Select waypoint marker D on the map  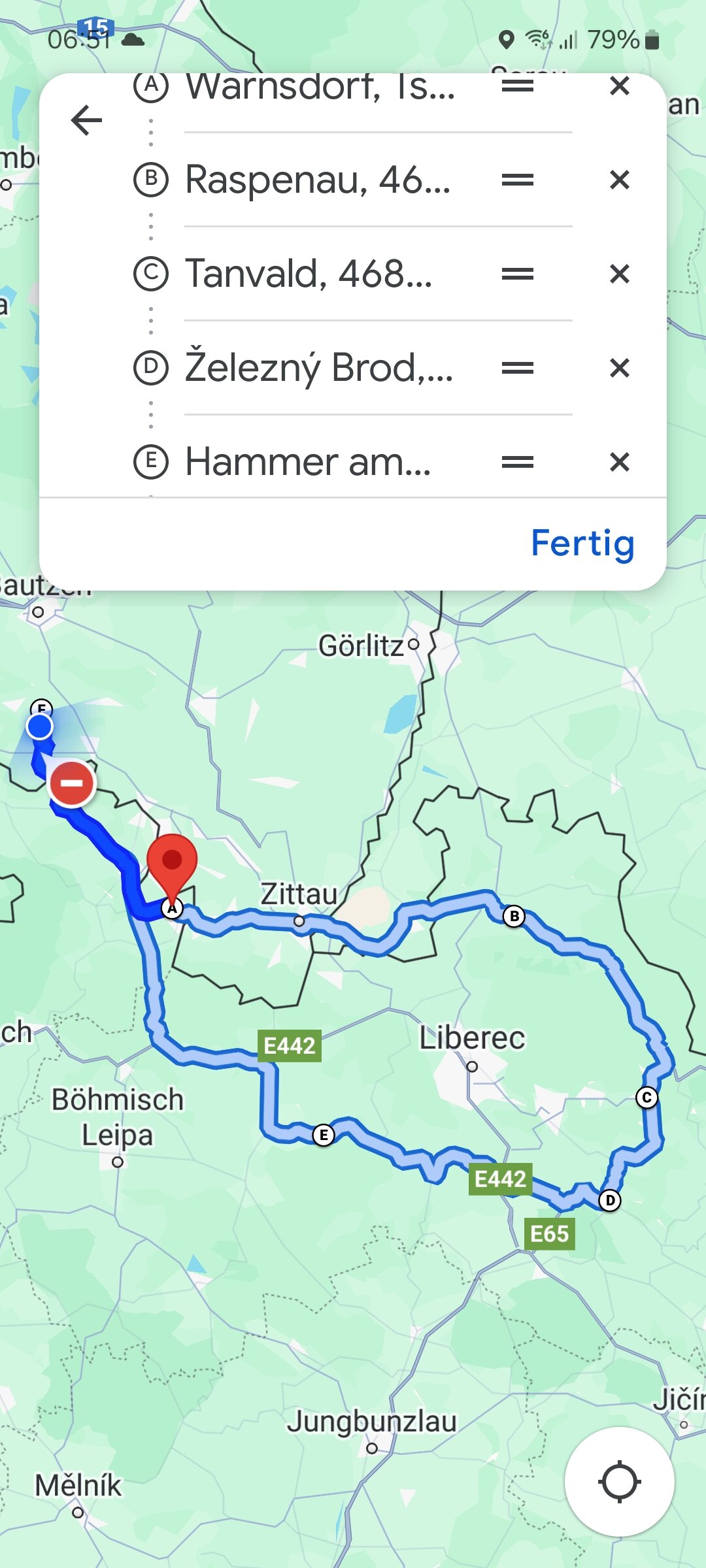tap(610, 1200)
